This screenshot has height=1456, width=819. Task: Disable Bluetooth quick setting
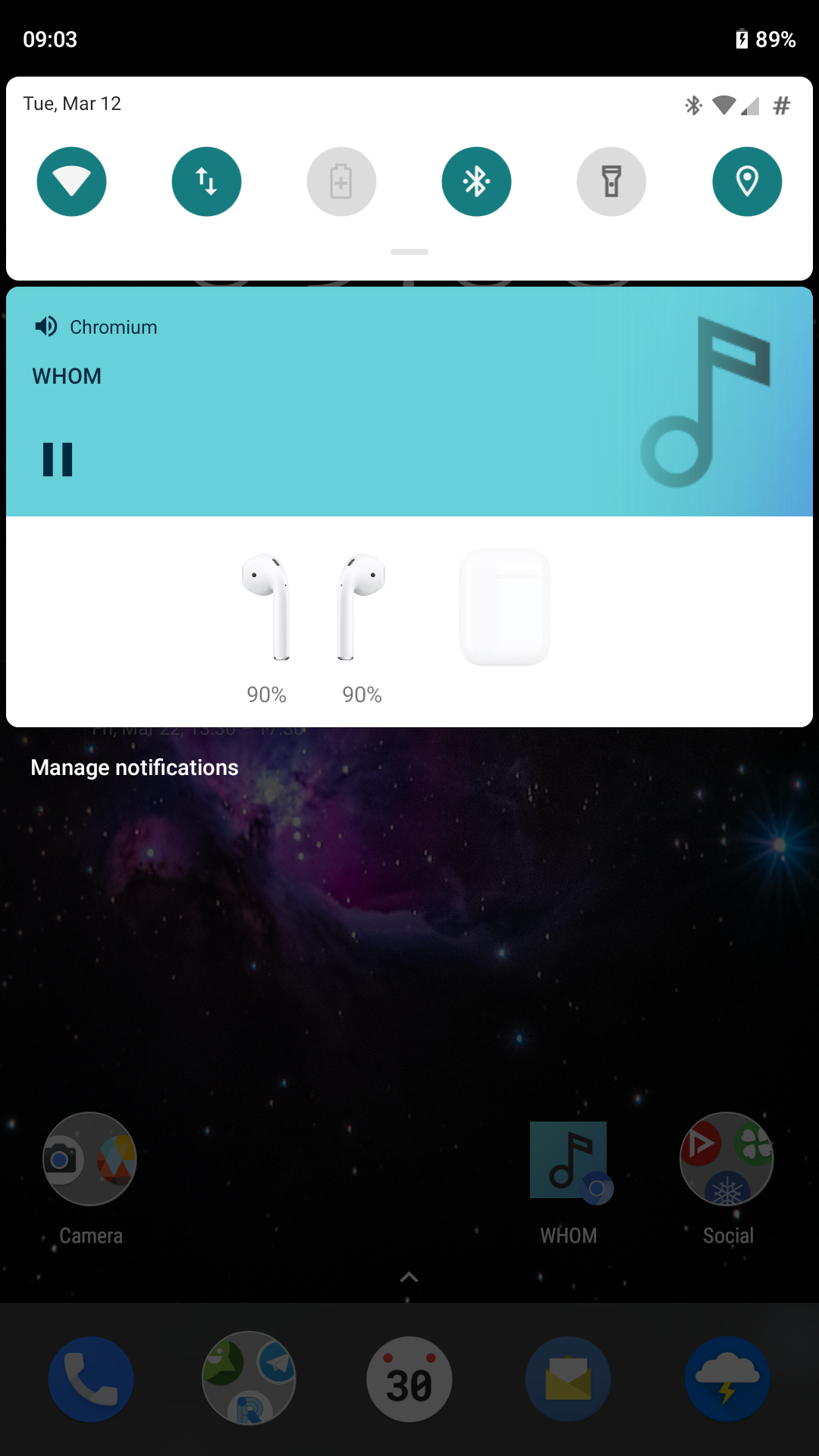[476, 181]
